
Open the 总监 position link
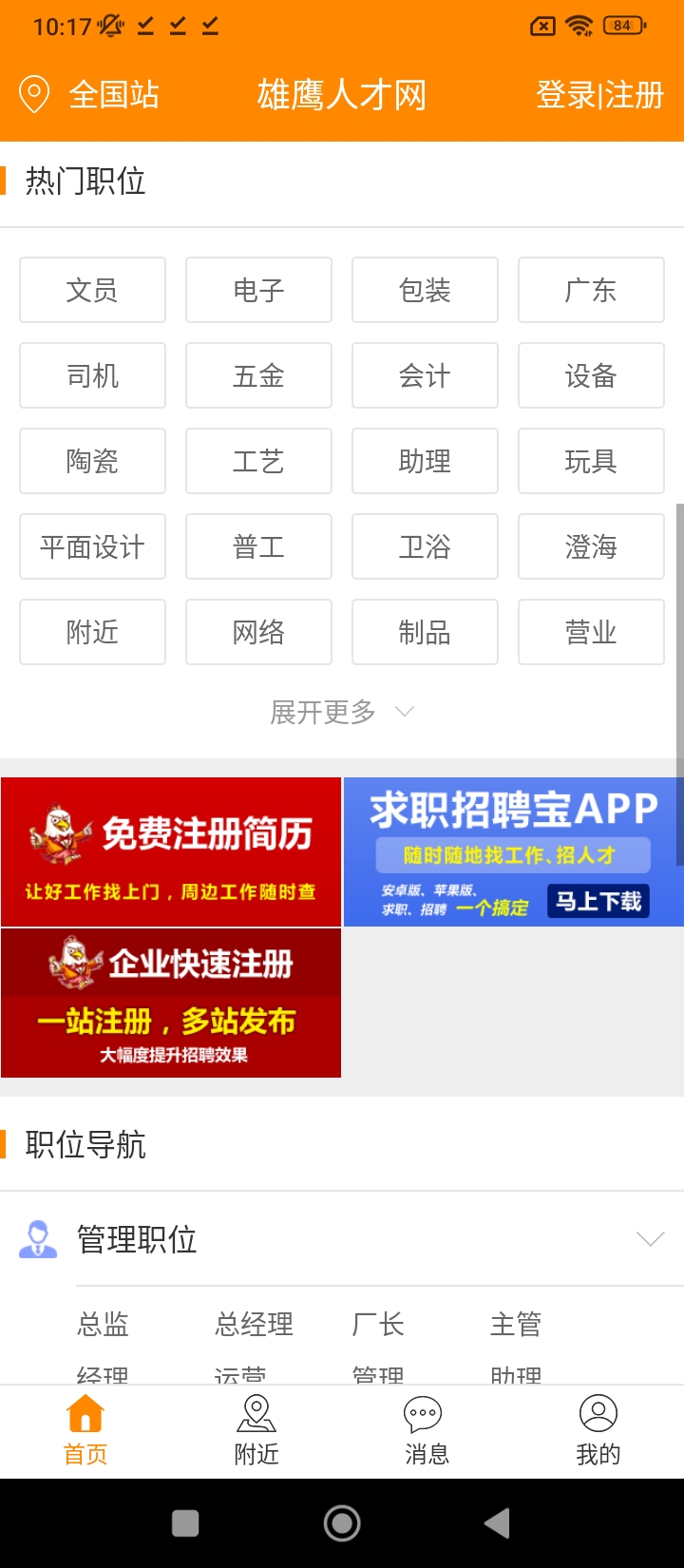point(104,1324)
